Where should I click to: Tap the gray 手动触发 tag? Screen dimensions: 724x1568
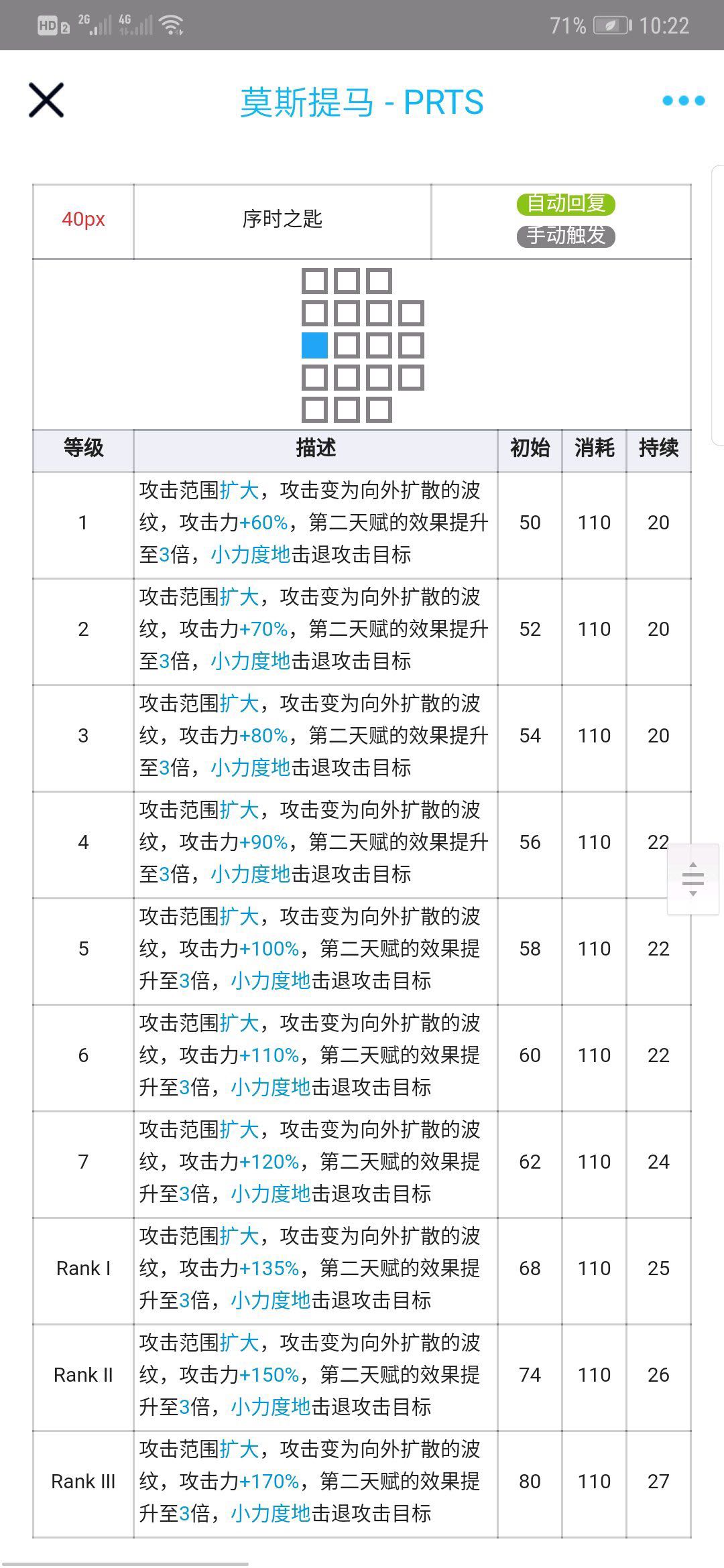point(566,236)
